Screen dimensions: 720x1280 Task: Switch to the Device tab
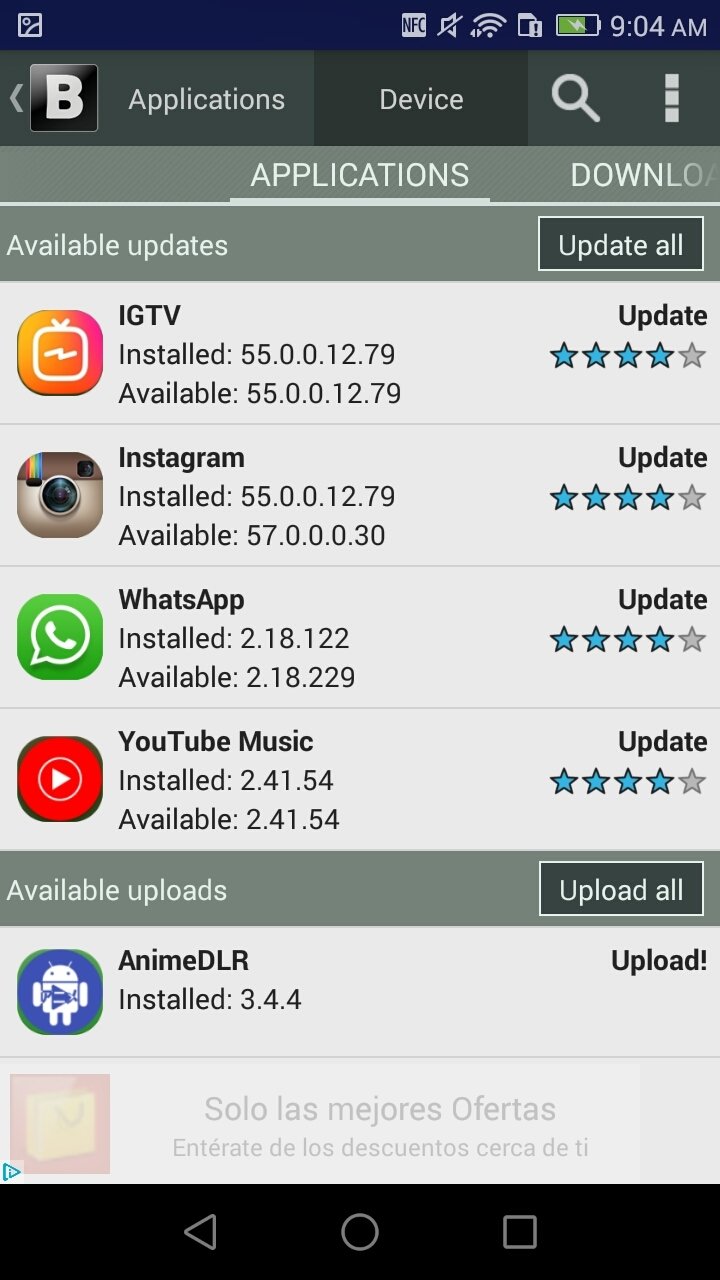click(421, 99)
